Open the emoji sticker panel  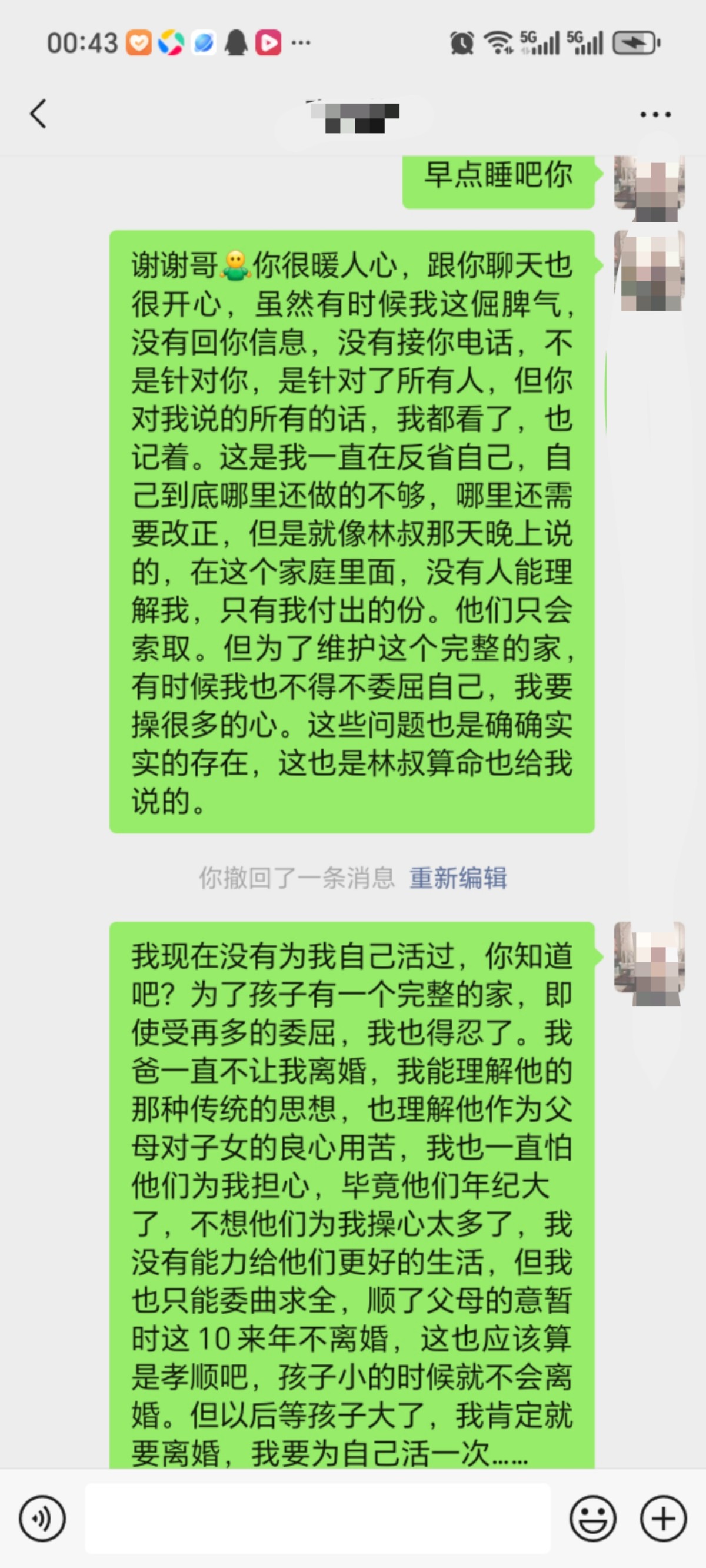[x=593, y=1518]
